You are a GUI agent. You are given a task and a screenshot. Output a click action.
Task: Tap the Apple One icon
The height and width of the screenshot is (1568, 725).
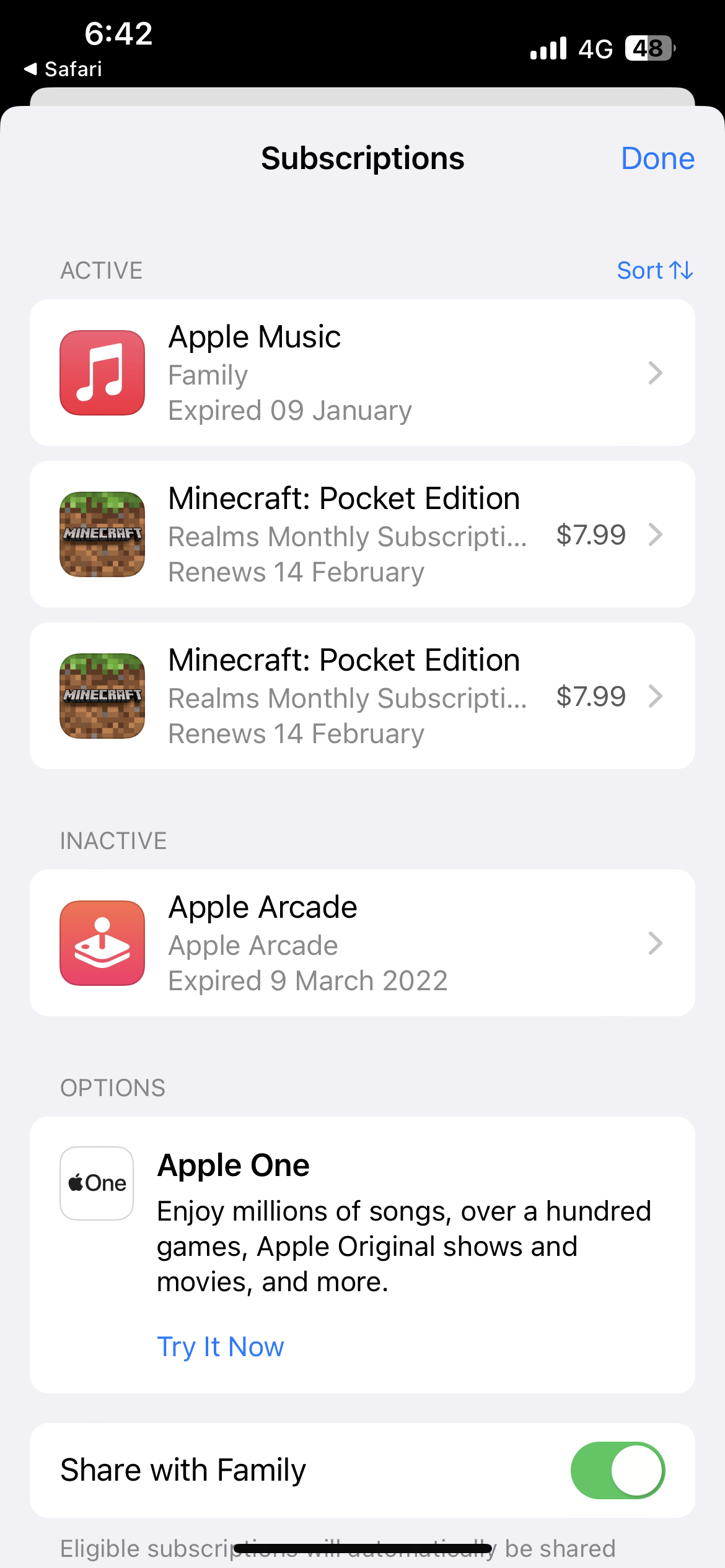point(97,1182)
